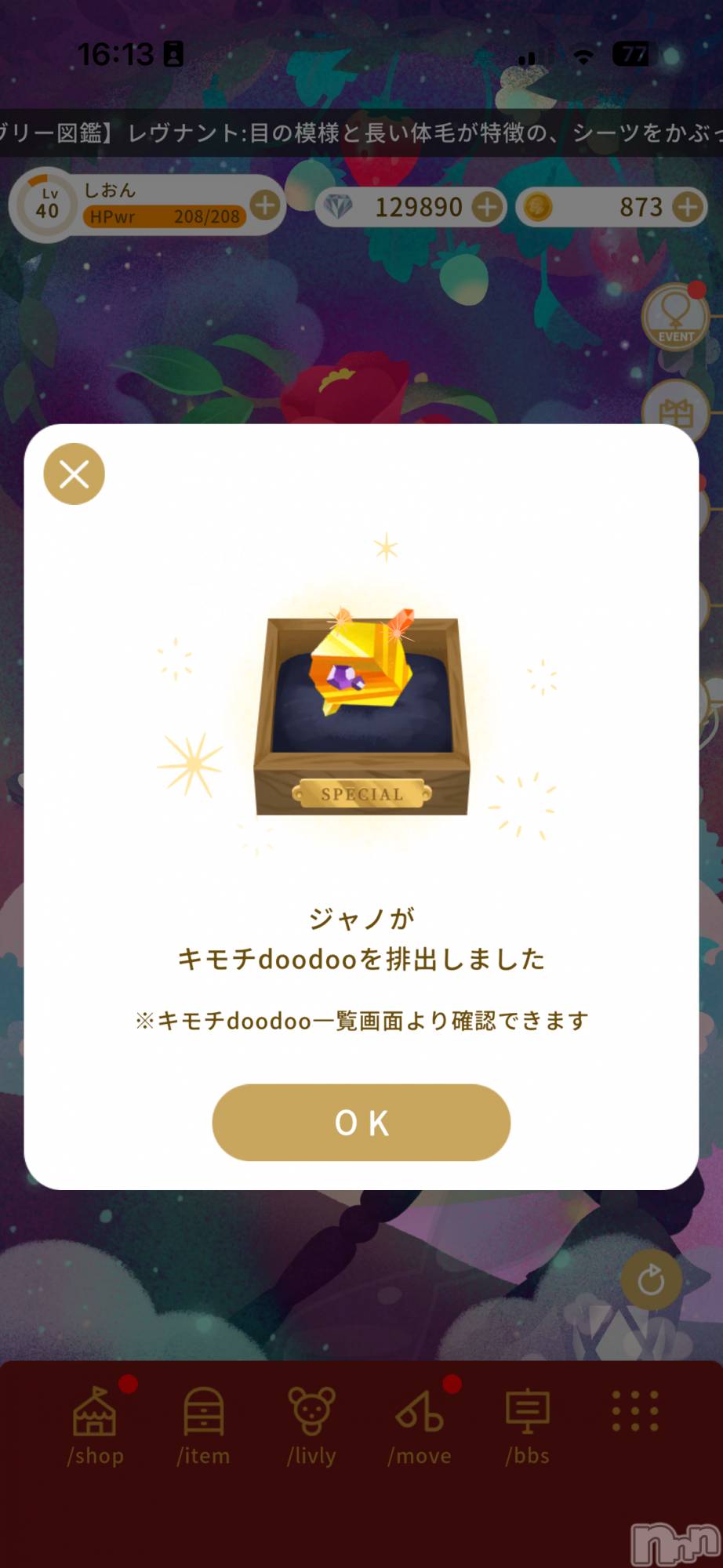Add coins via the plus button
Image resolution: width=723 pixels, height=1568 pixels.
click(688, 207)
